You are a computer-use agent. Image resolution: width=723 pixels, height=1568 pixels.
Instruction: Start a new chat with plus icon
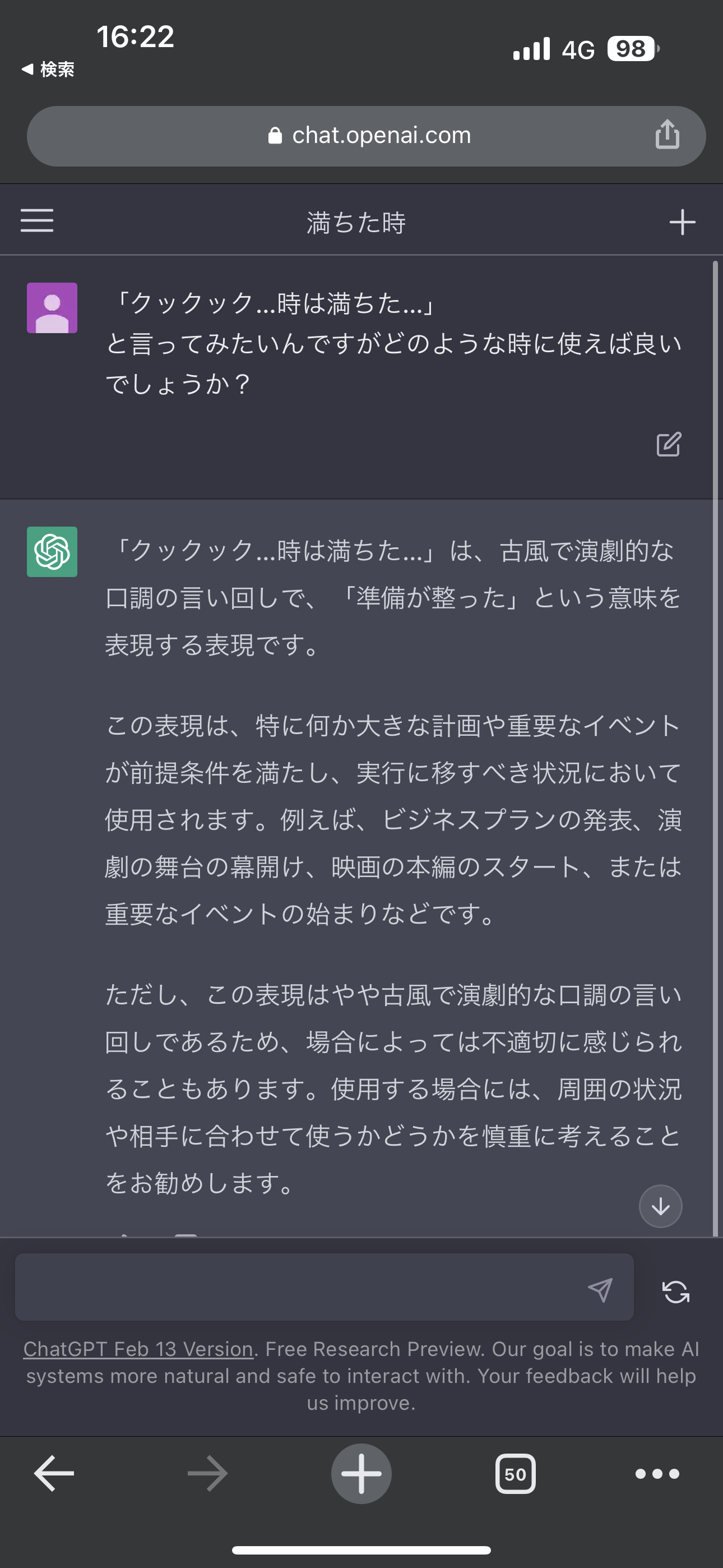click(x=682, y=222)
